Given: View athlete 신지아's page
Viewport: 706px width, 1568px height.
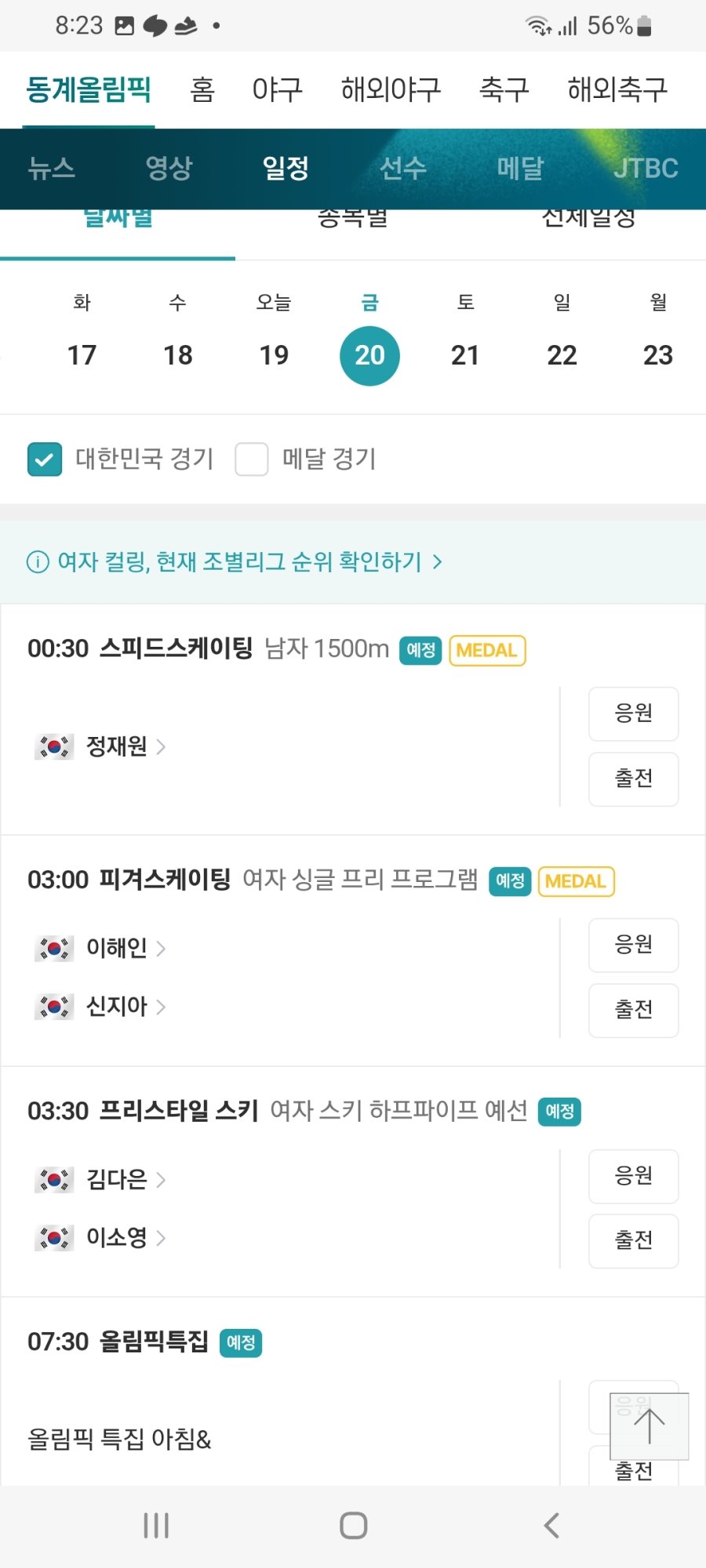Looking at the screenshot, I should pos(118,1006).
